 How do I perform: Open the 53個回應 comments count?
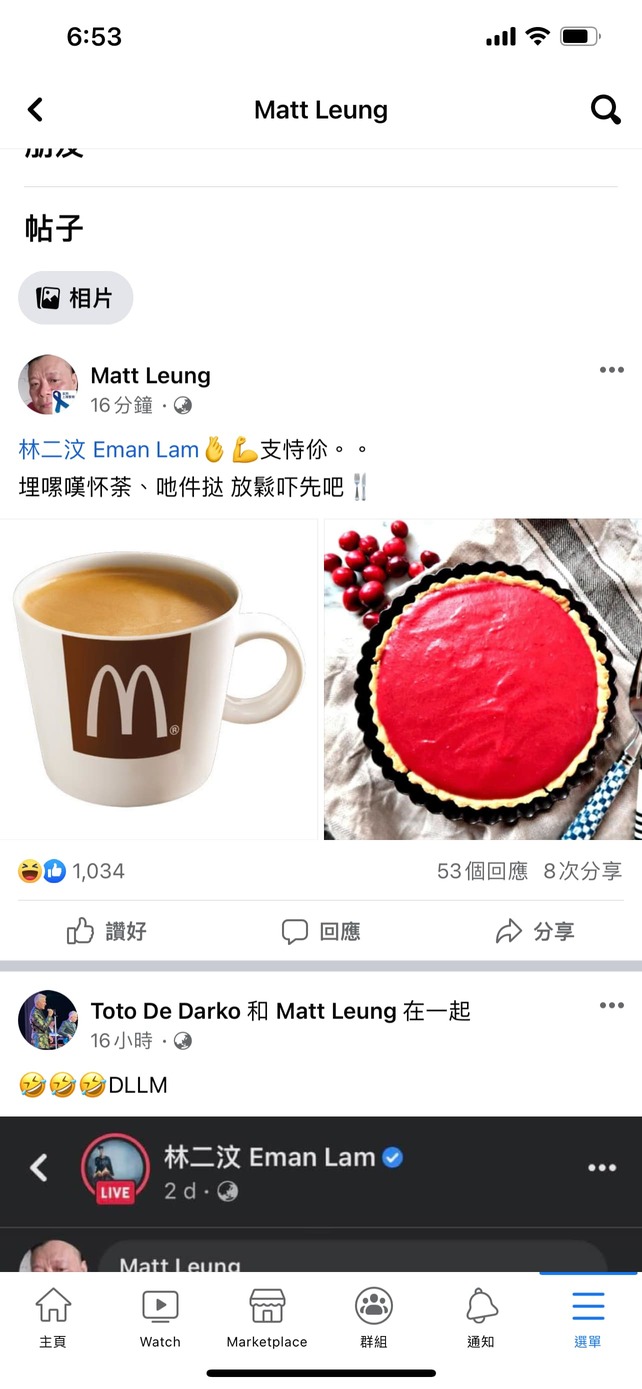(x=482, y=871)
